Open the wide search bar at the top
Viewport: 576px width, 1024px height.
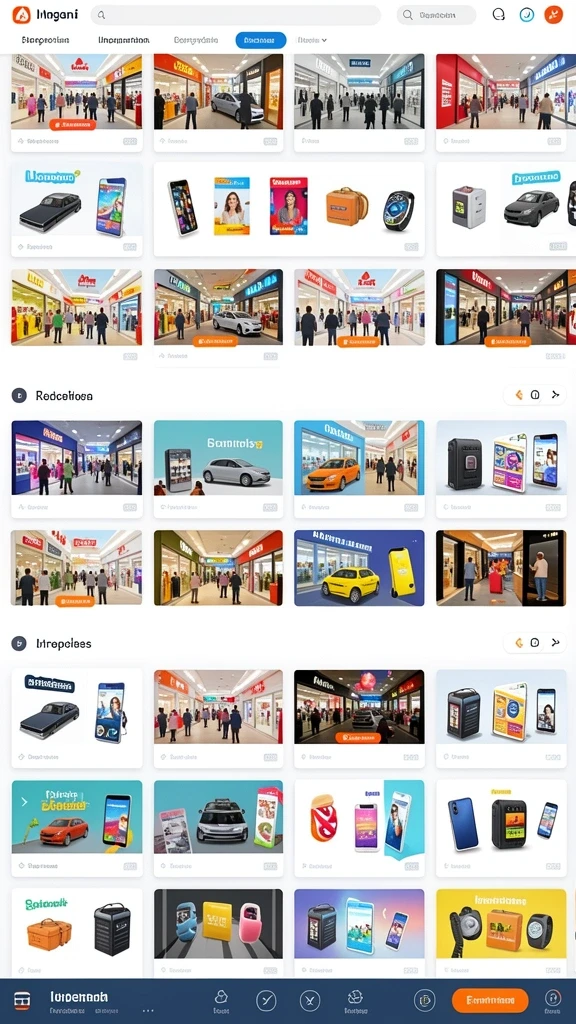(235, 15)
